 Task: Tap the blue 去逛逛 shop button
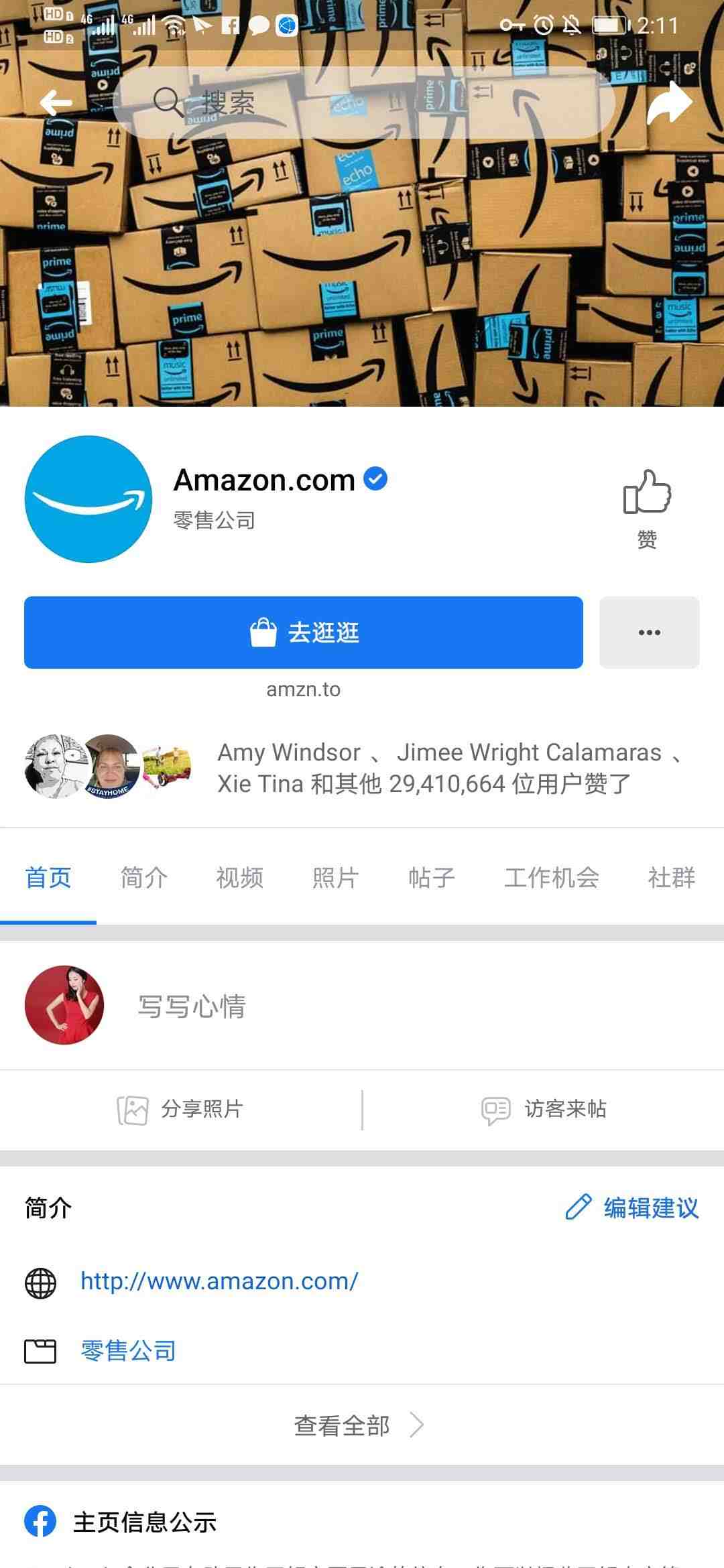[304, 632]
